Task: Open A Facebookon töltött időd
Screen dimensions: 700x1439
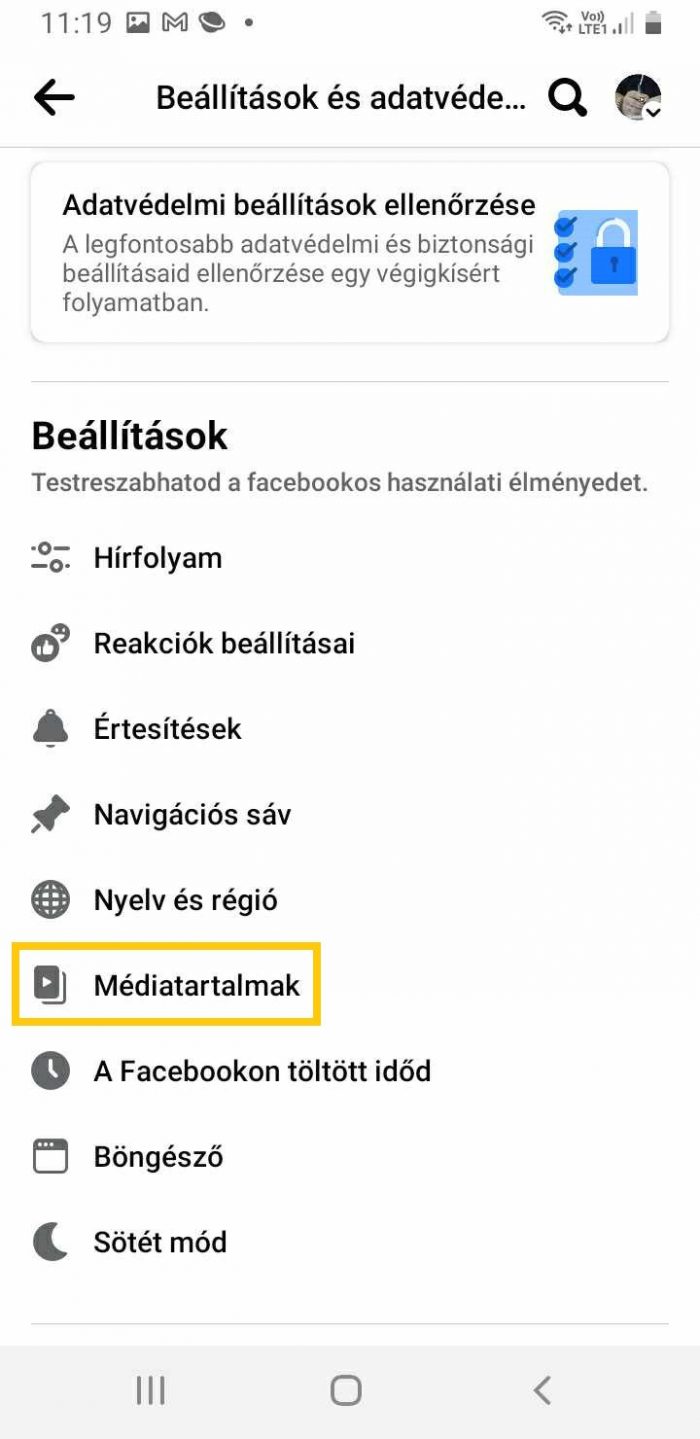Action: (x=262, y=1072)
